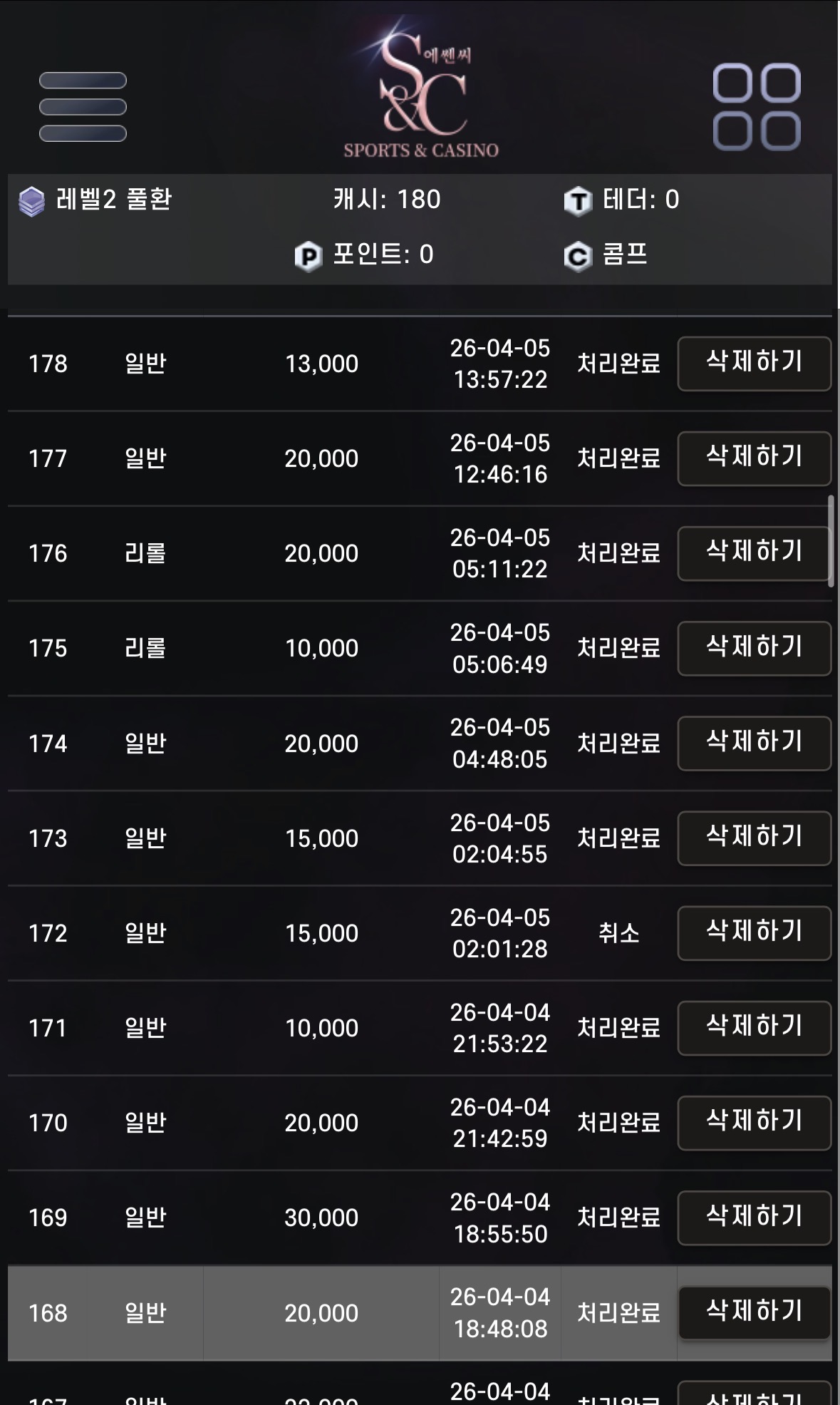Open the four-square grid menu
The width and height of the screenshot is (840, 1405).
(x=757, y=107)
